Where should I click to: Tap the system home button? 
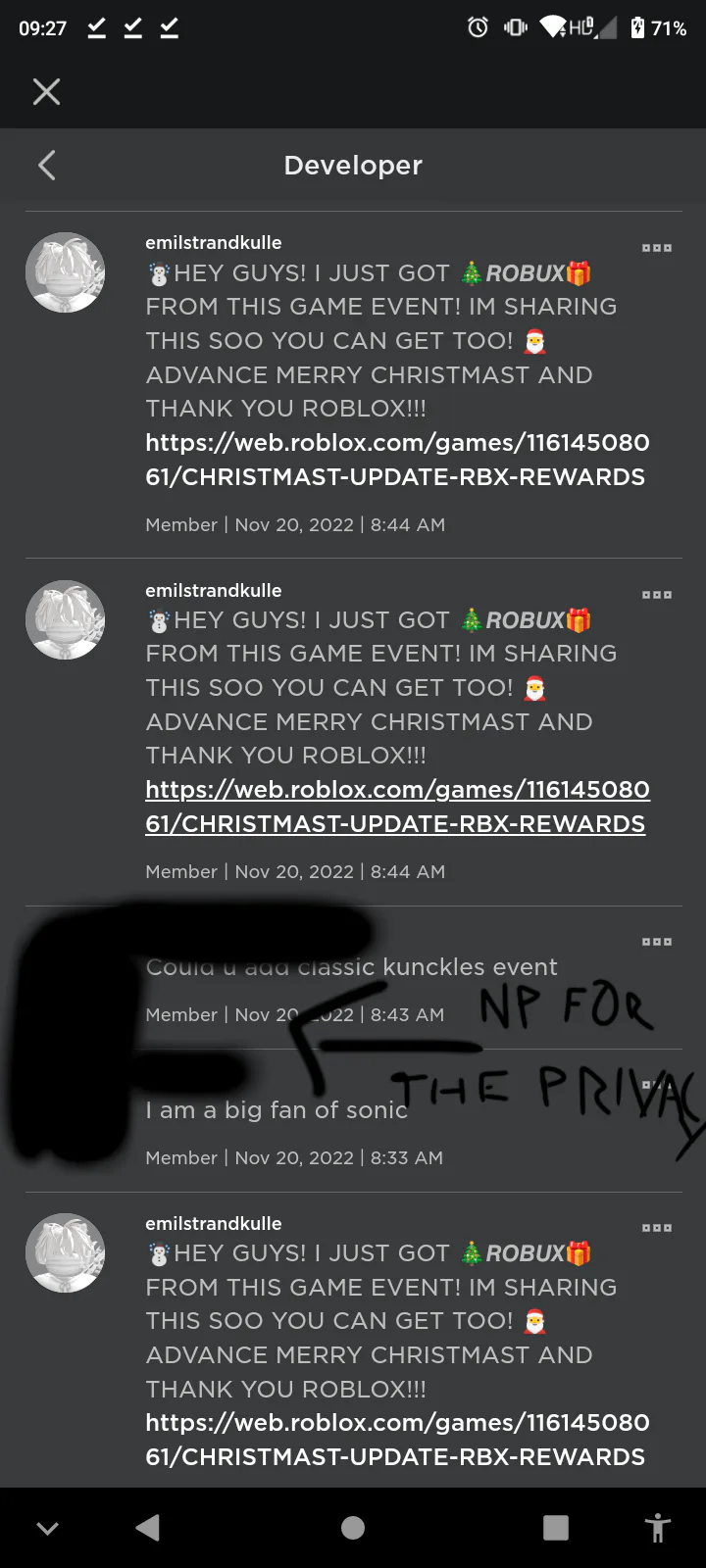tap(353, 1528)
